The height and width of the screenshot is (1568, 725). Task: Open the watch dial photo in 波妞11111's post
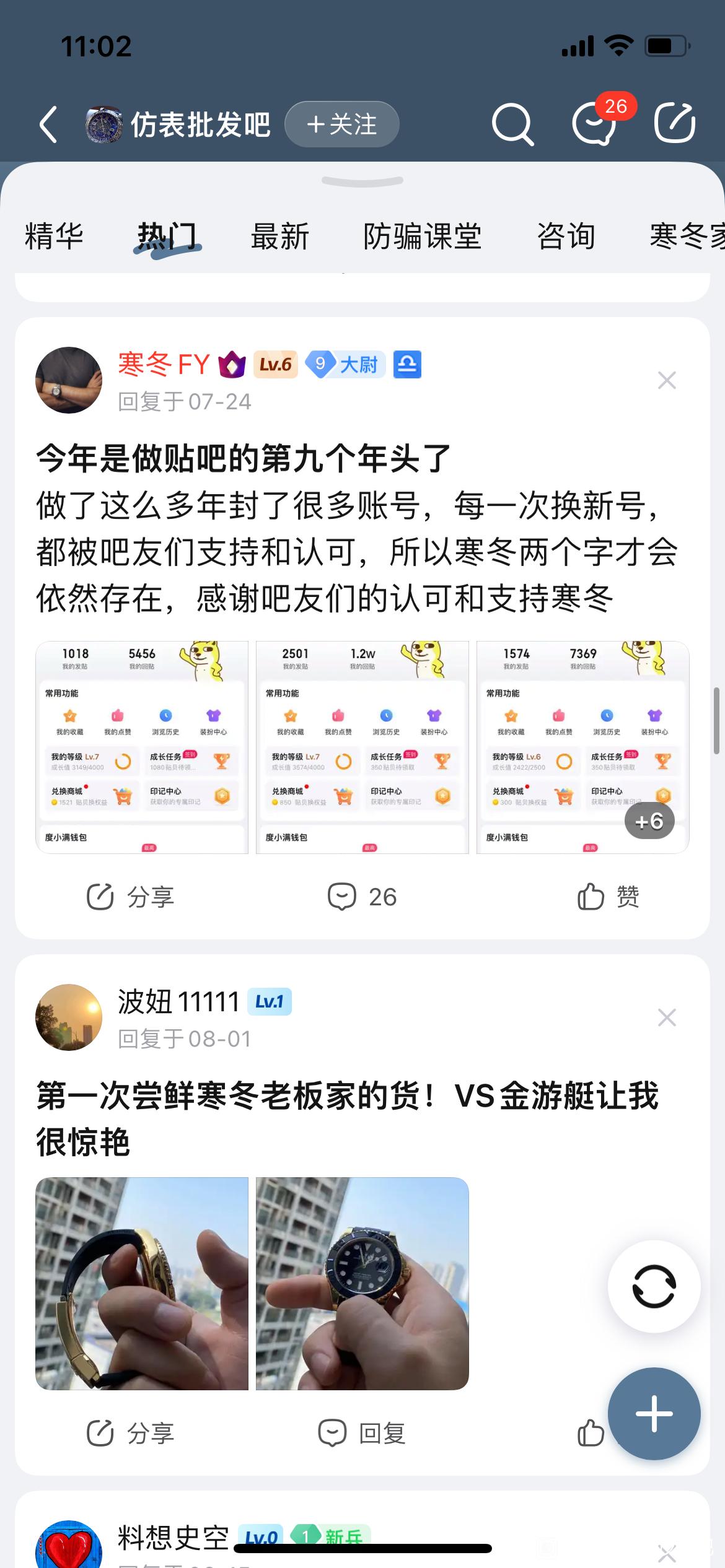coord(362,1284)
